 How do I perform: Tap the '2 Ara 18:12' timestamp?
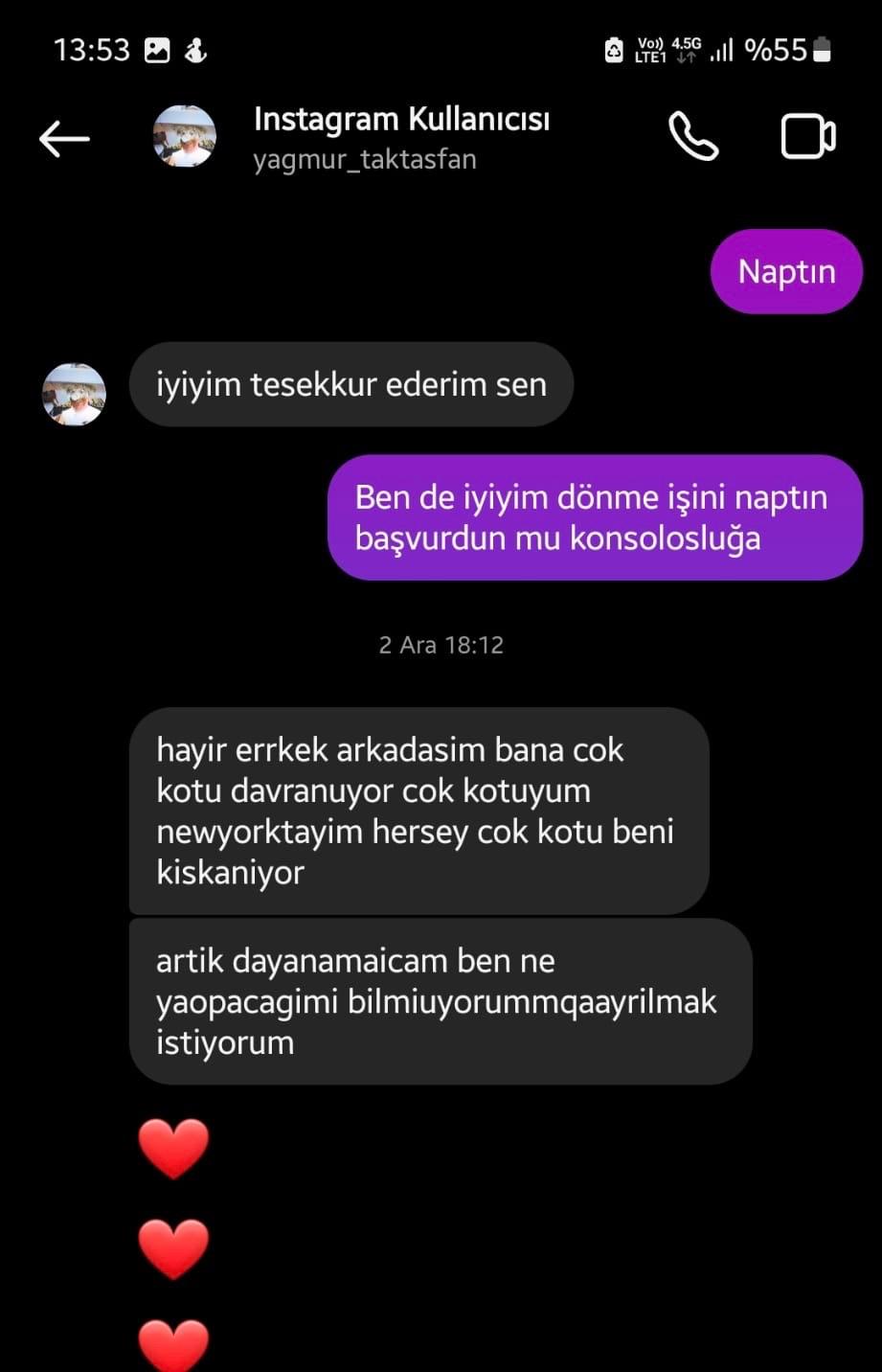441,644
